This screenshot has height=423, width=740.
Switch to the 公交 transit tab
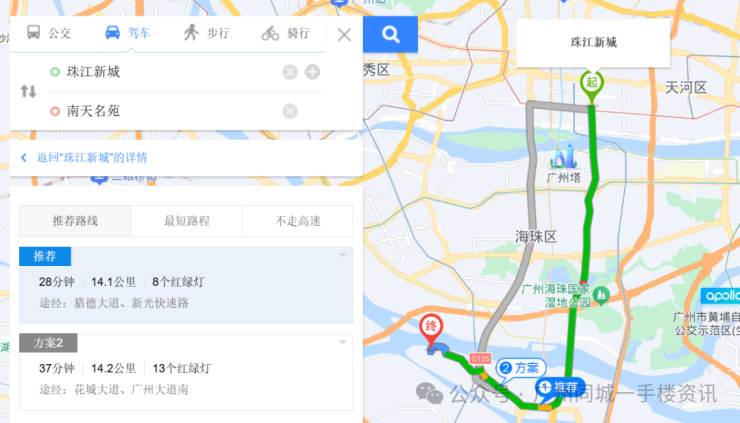pos(49,33)
